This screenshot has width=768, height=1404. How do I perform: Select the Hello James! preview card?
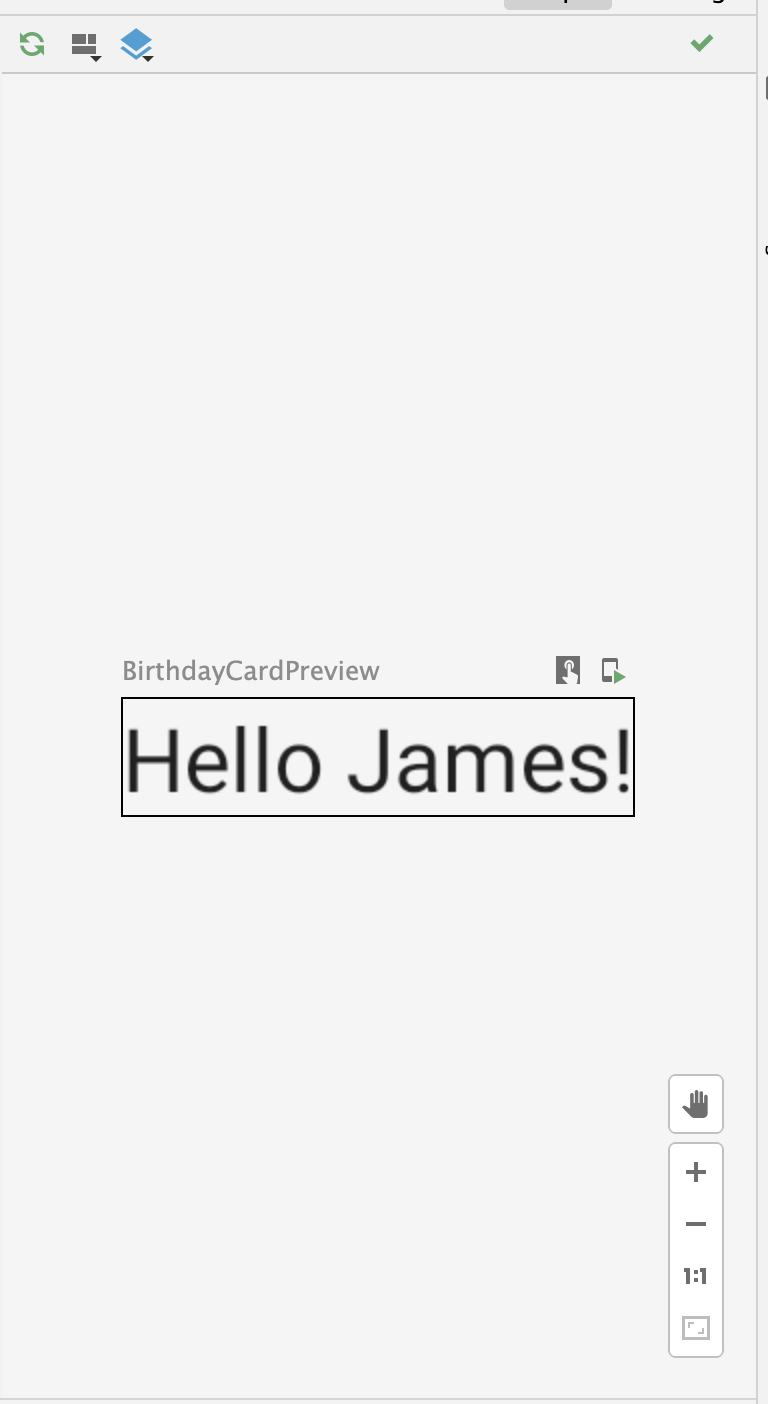378,757
